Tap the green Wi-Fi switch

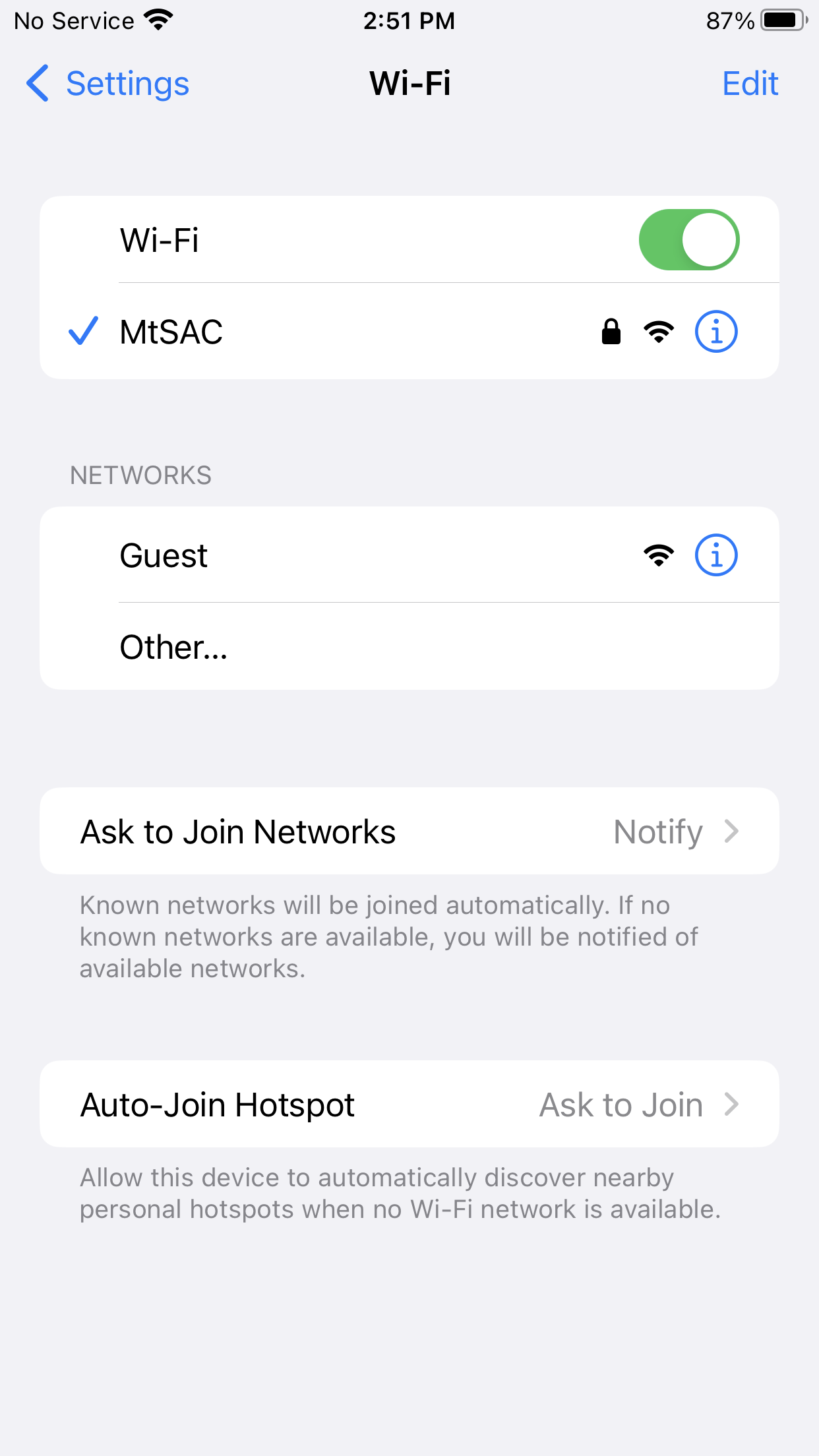coord(690,239)
